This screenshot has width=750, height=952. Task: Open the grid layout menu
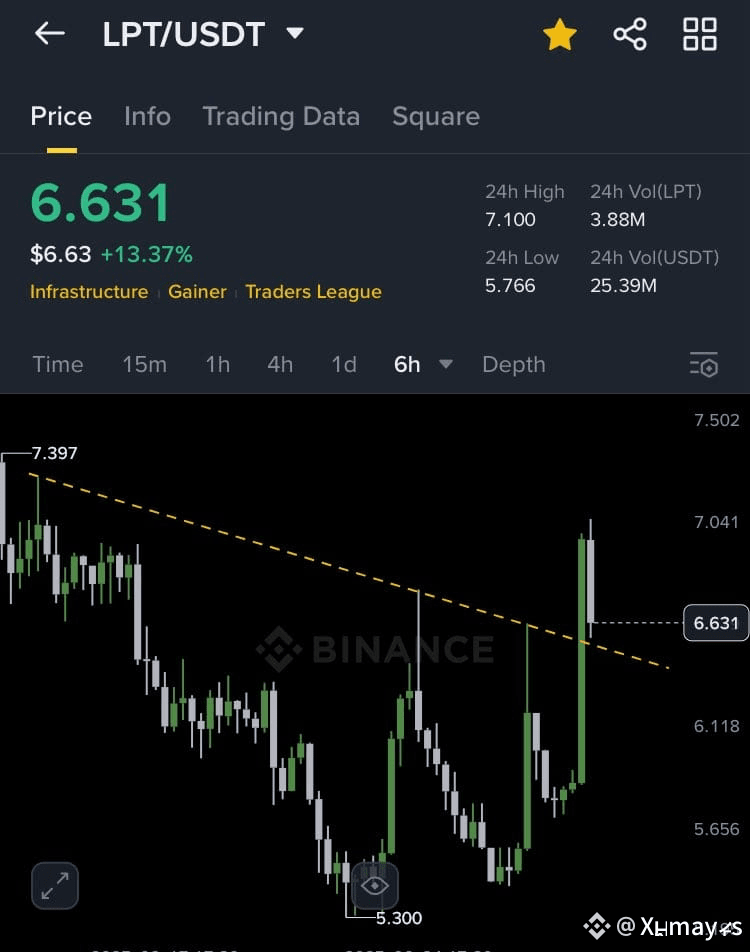(x=699, y=34)
